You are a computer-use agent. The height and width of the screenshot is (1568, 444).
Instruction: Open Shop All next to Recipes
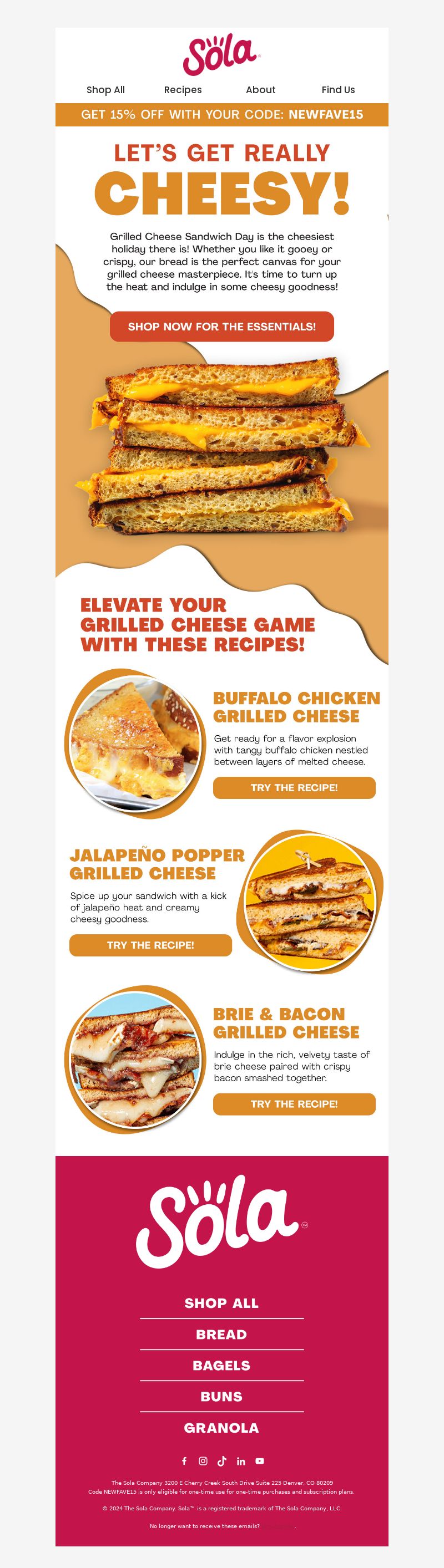[105, 89]
